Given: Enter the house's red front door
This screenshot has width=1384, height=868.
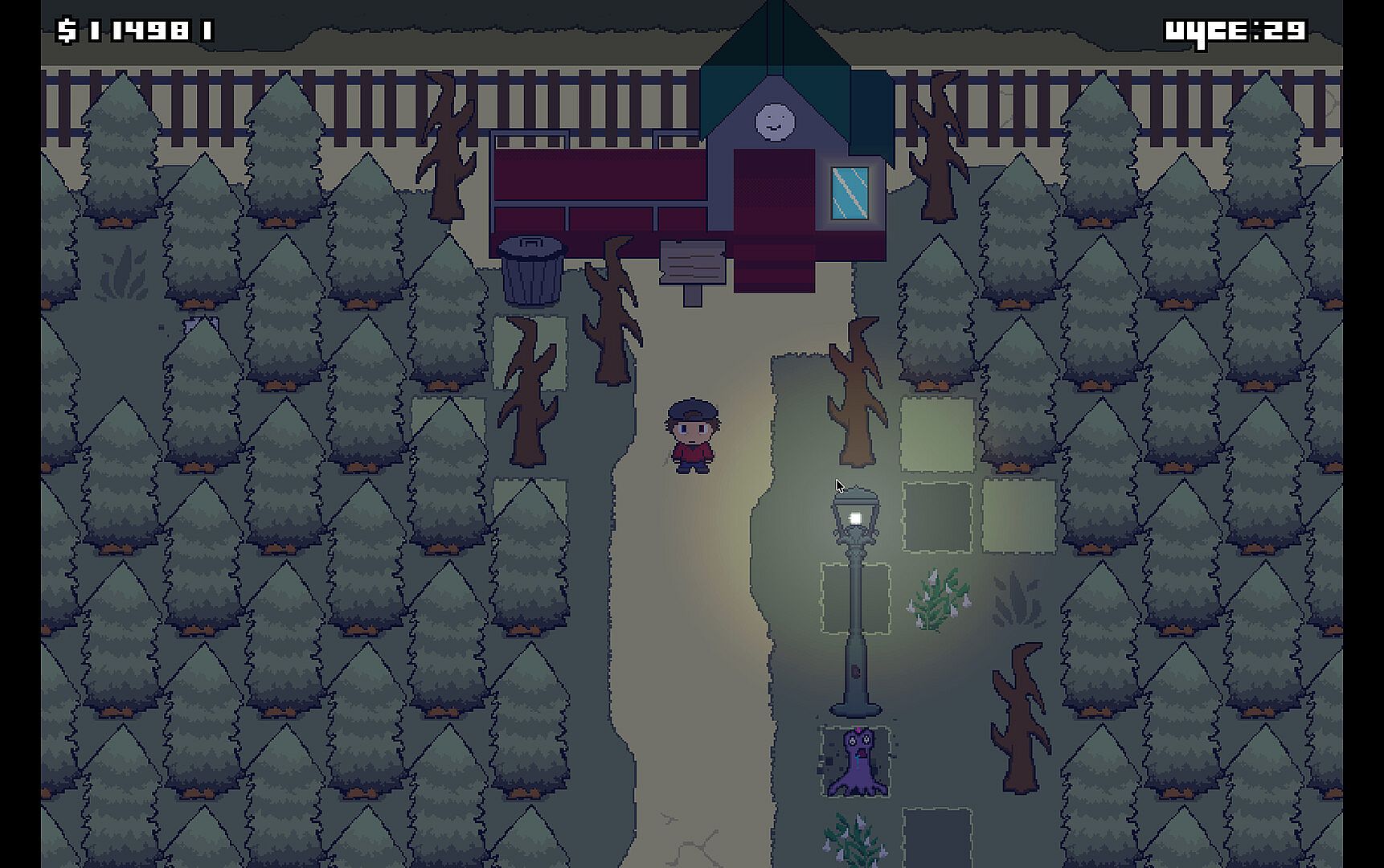Looking at the screenshot, I should click(773, 191).
